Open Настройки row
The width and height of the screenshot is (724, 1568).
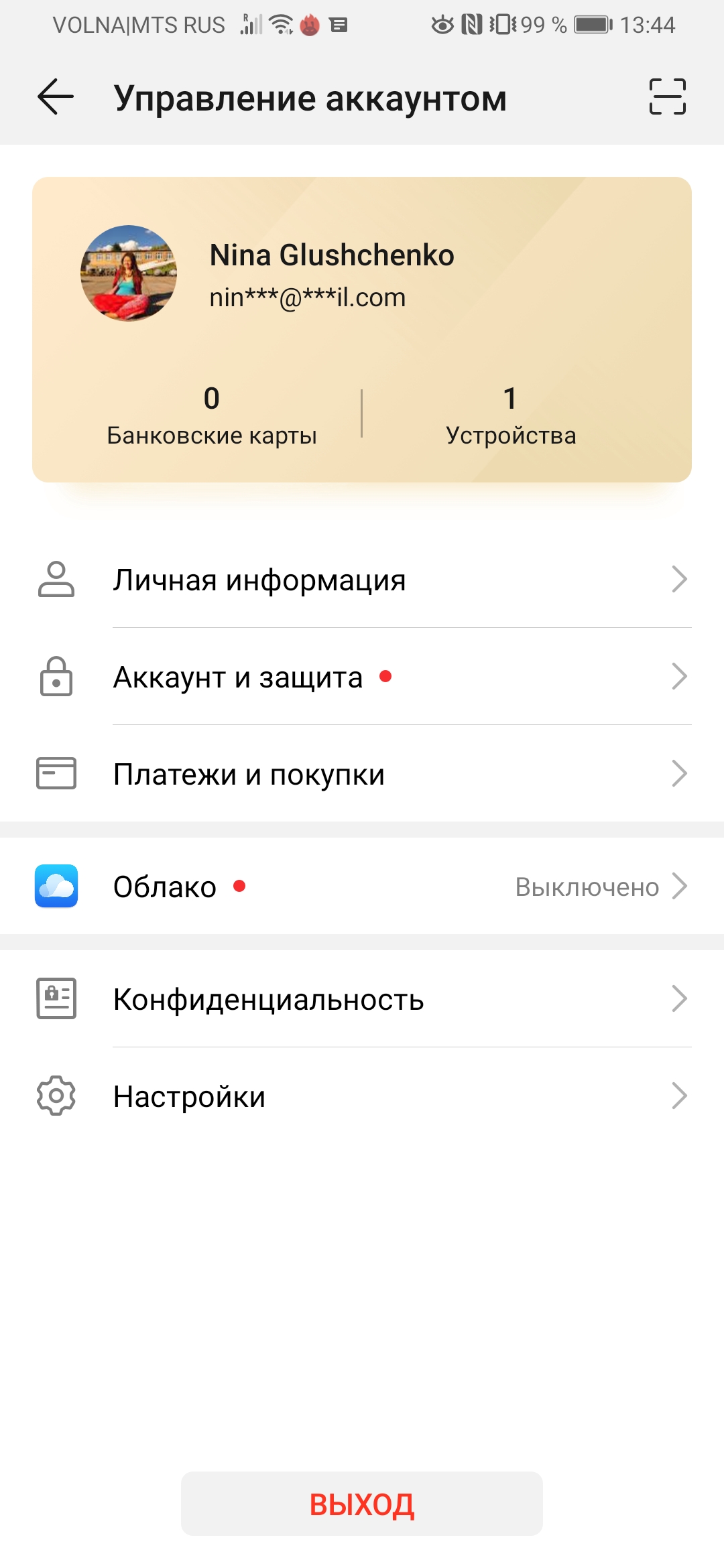362,1096
